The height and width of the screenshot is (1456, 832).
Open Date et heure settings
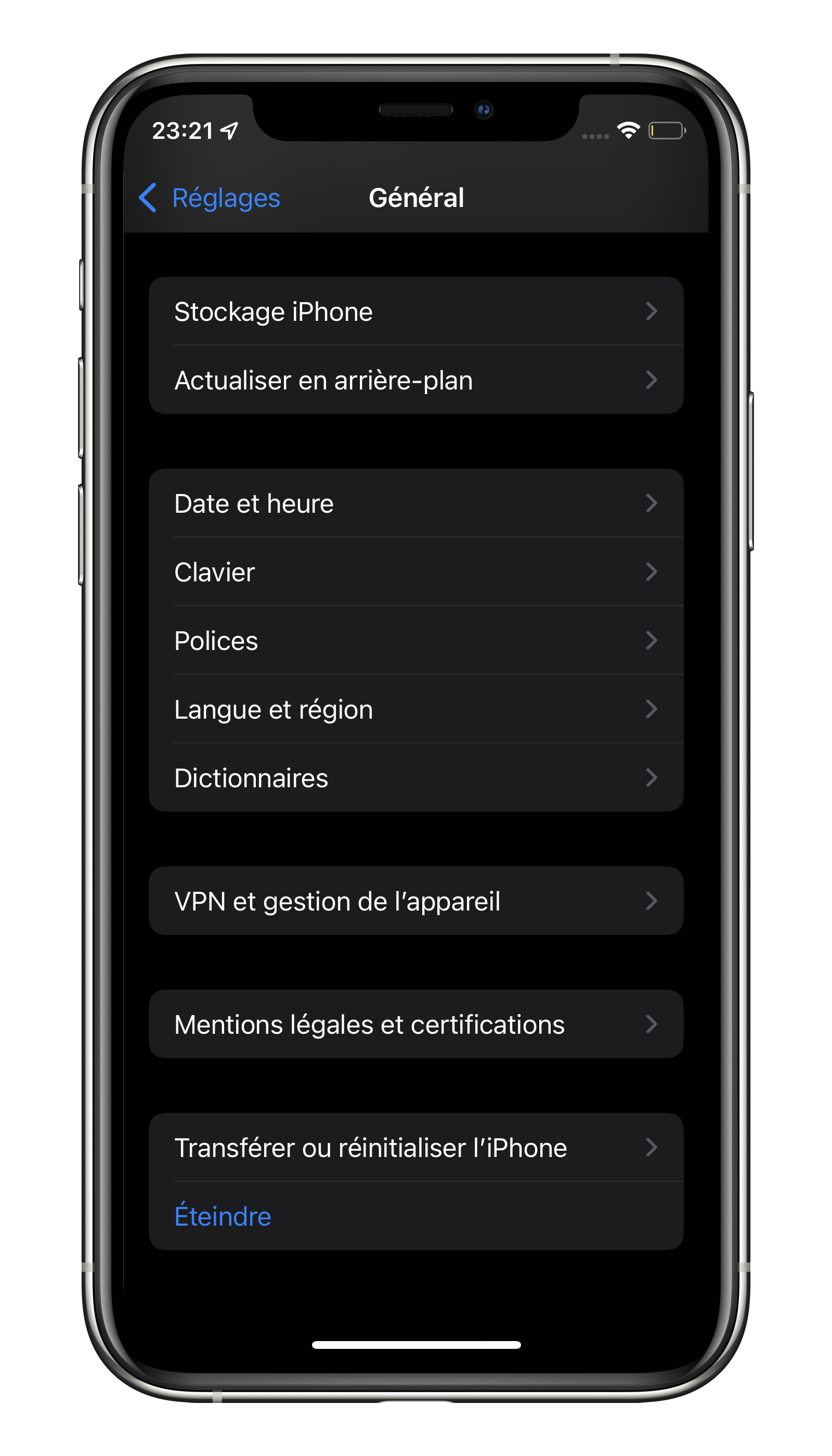416,503
